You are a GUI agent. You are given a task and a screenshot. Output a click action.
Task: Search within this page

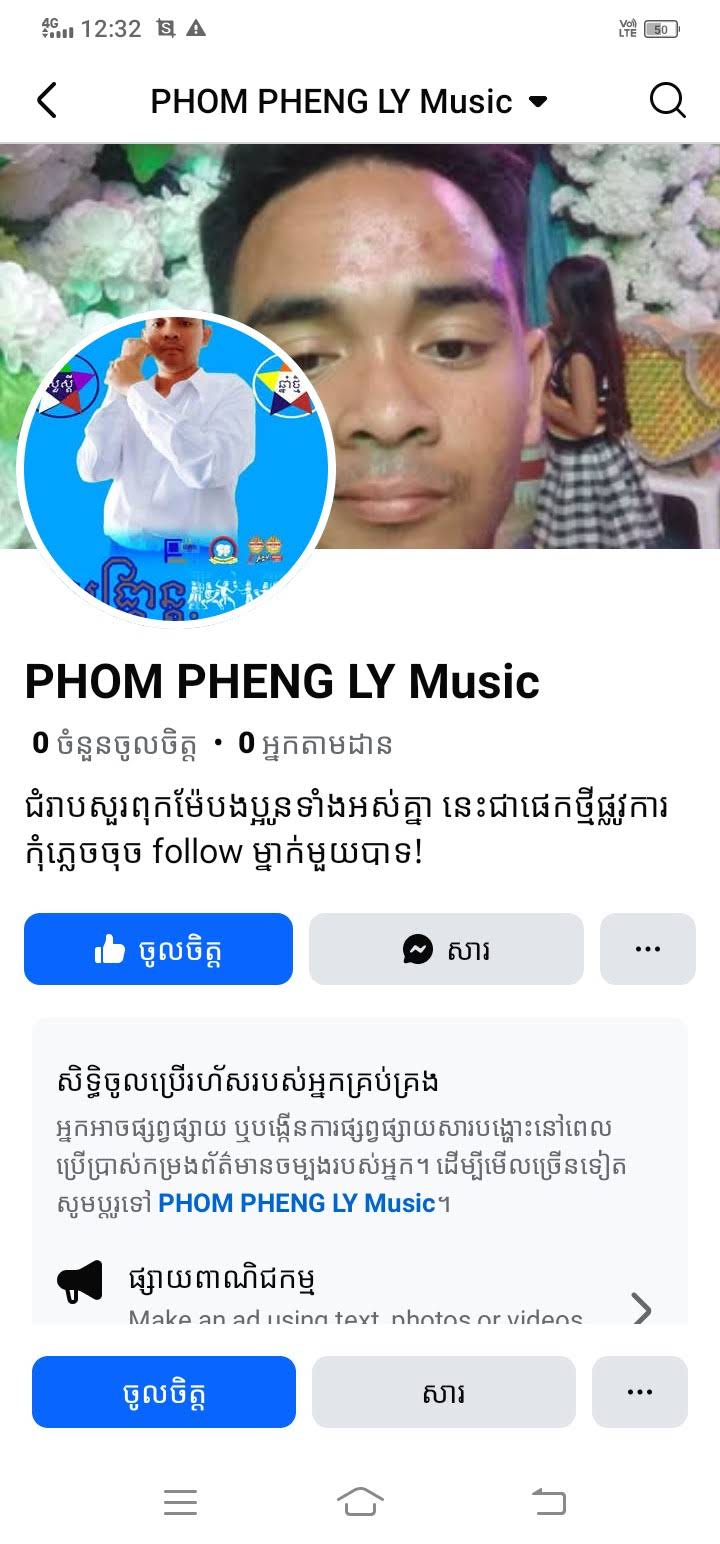click(x=667, y=100)
